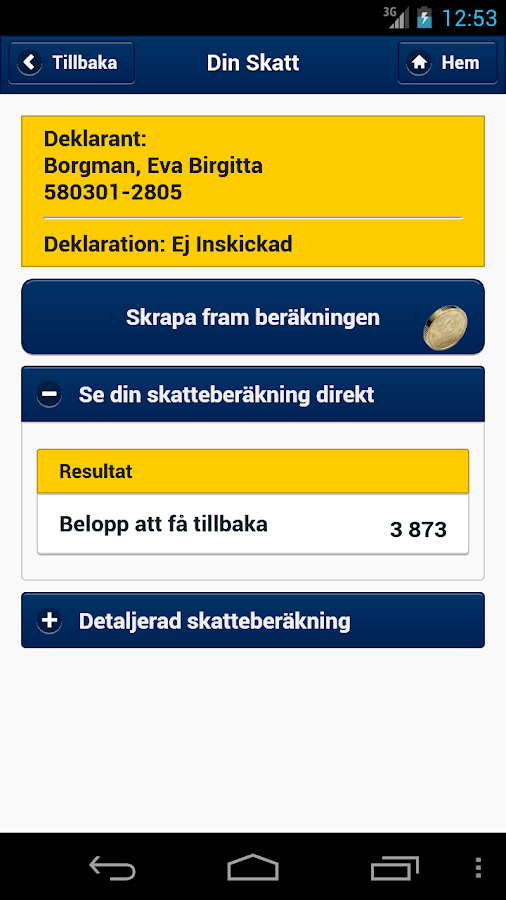Expand Detaljerad skatteberäkning
The image size is (506, 900).
tap(253, 620)
